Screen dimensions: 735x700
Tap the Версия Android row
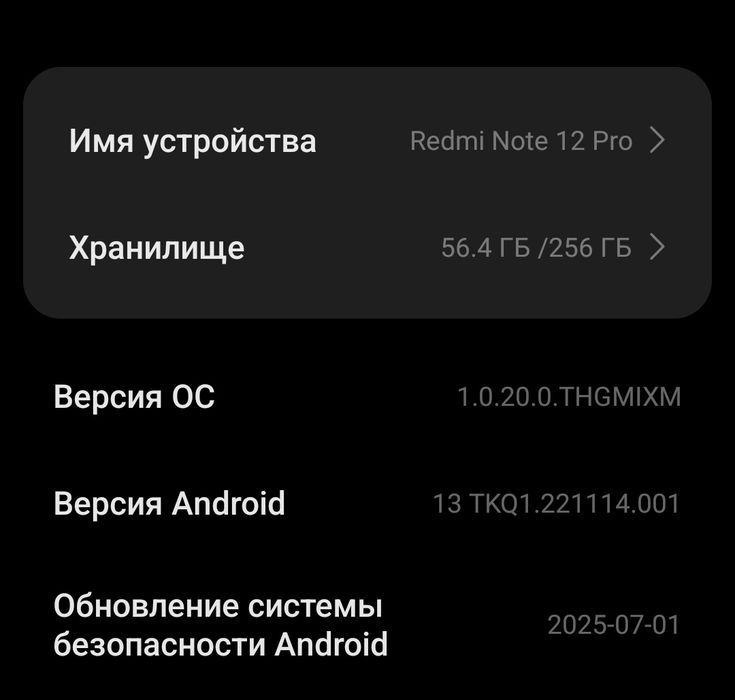pyautogui.click(x=367, y=503)
